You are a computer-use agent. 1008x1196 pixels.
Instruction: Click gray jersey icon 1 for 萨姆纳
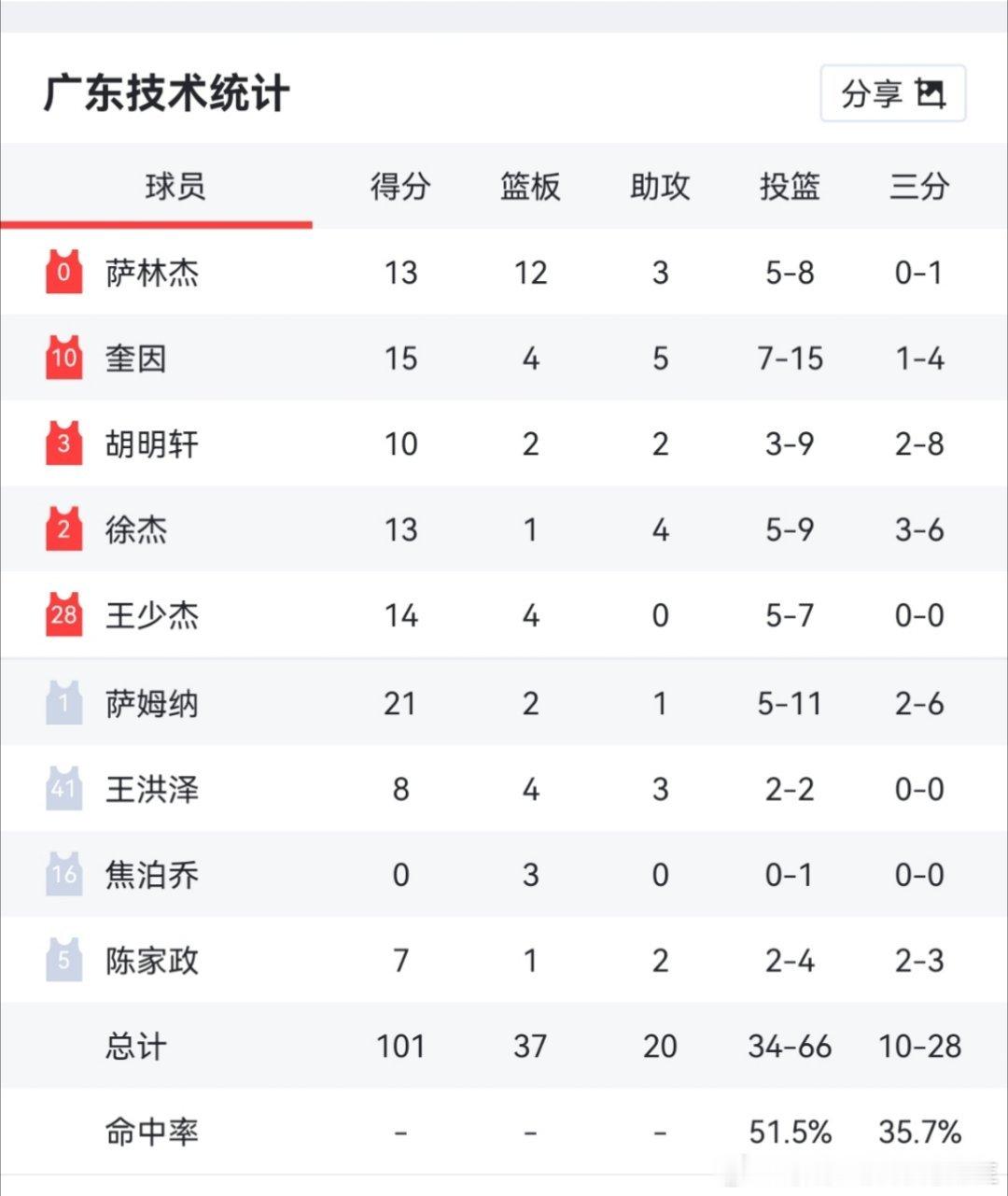pos(63,702)
